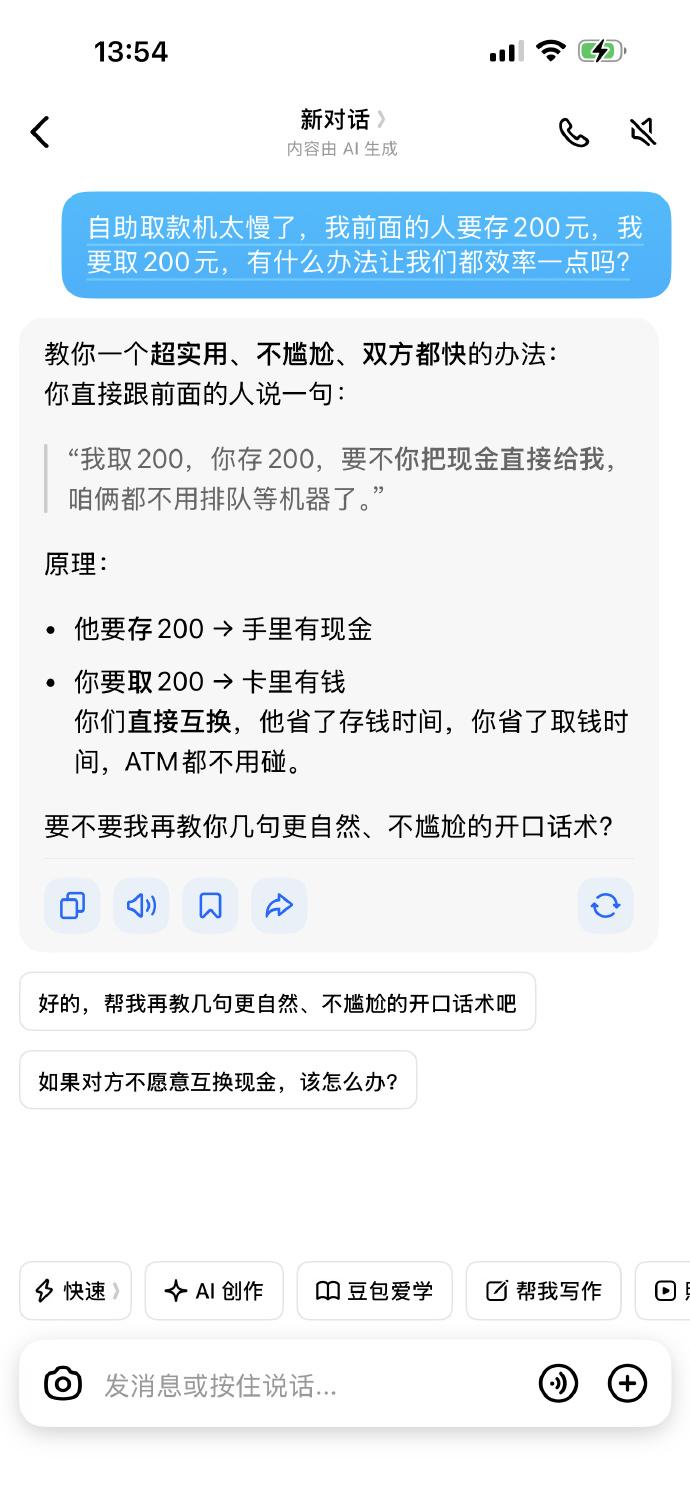This screenshot has width=690, height=1499.
Task: Read the reply aloud with speaker icon
Action: 141,906
